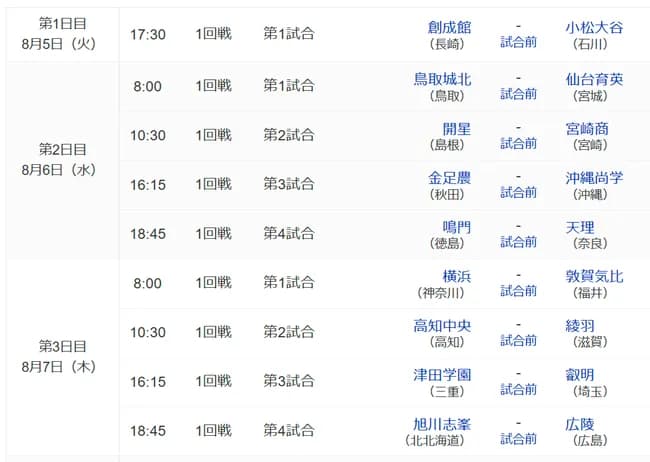Open the 宮崎商 team link
The image size is (650, 462).
point(587,129)
